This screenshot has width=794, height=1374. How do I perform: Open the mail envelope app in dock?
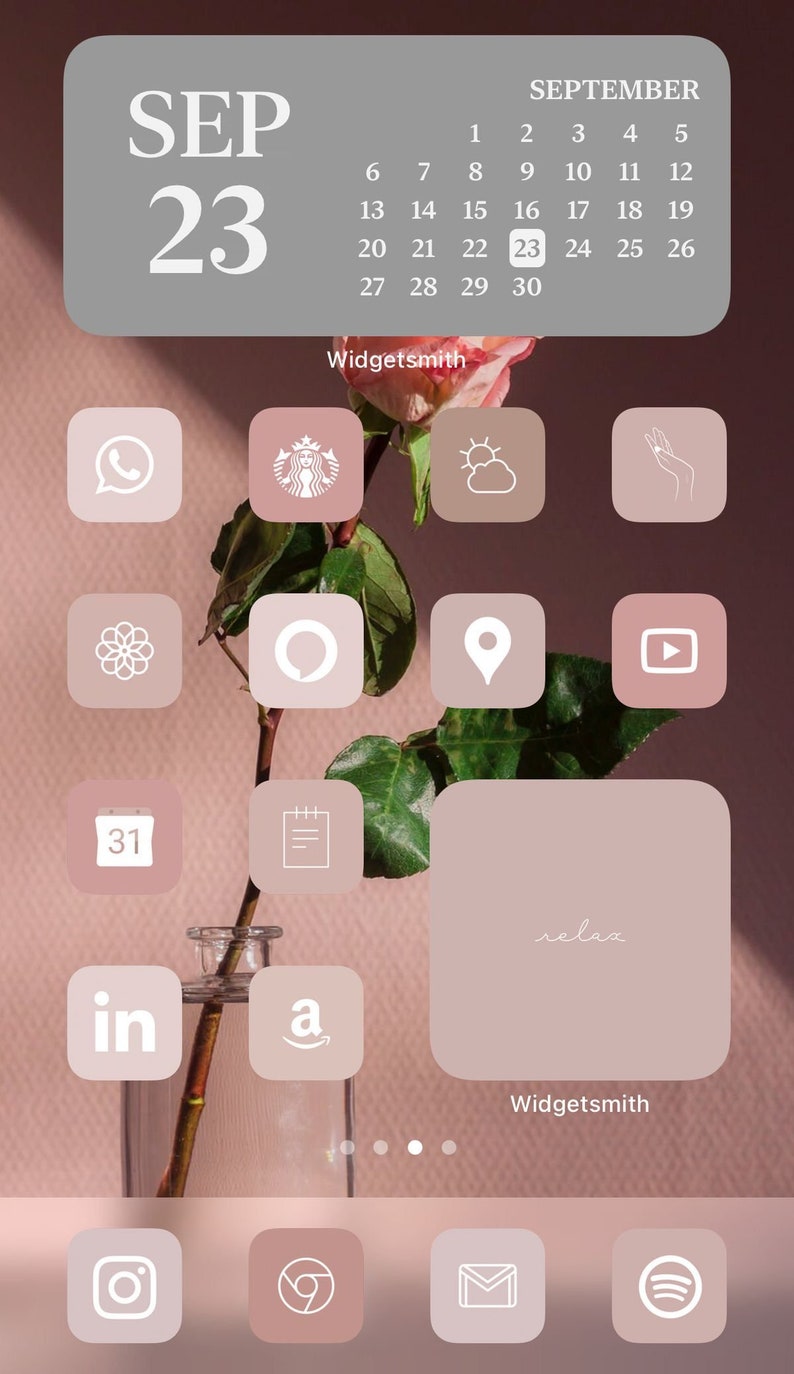pyautogui.click(x=488, y=1286)
